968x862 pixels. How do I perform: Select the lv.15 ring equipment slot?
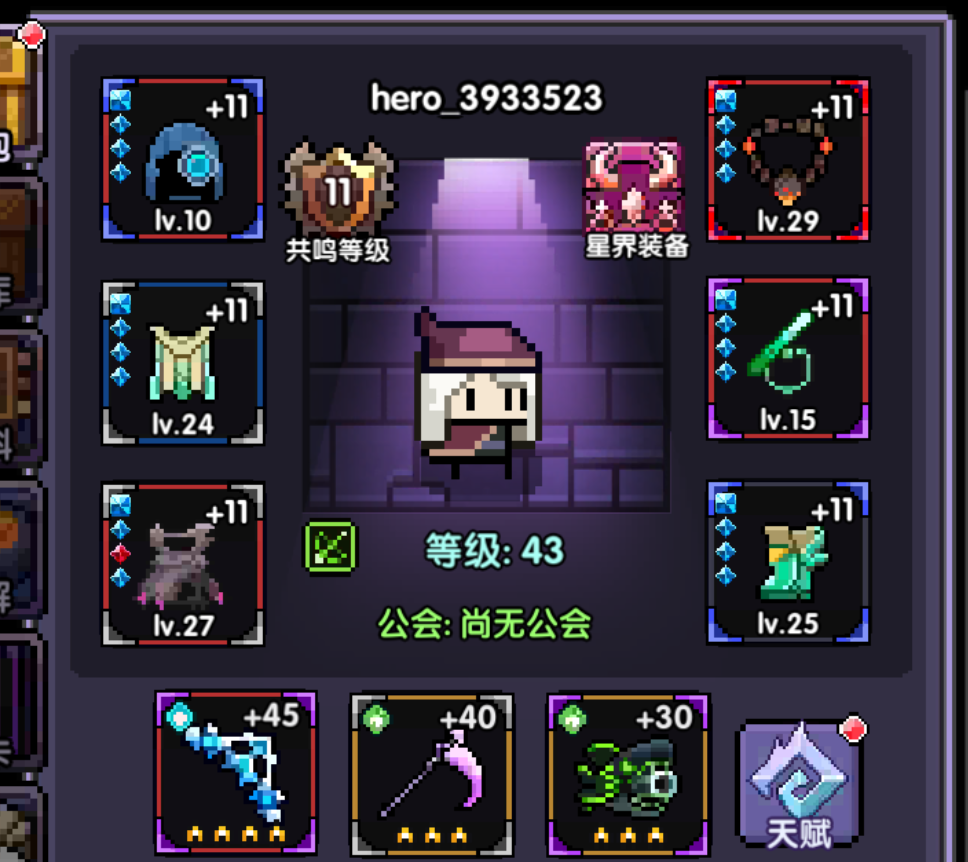coord(788,359)
